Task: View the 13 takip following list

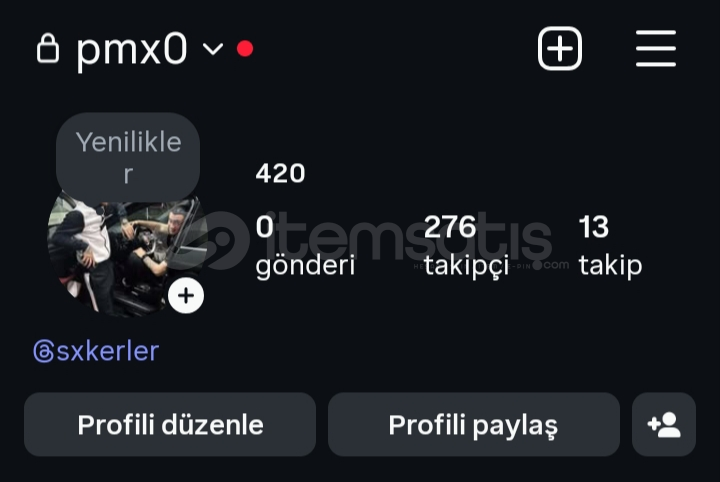Action: coord(610,245)
